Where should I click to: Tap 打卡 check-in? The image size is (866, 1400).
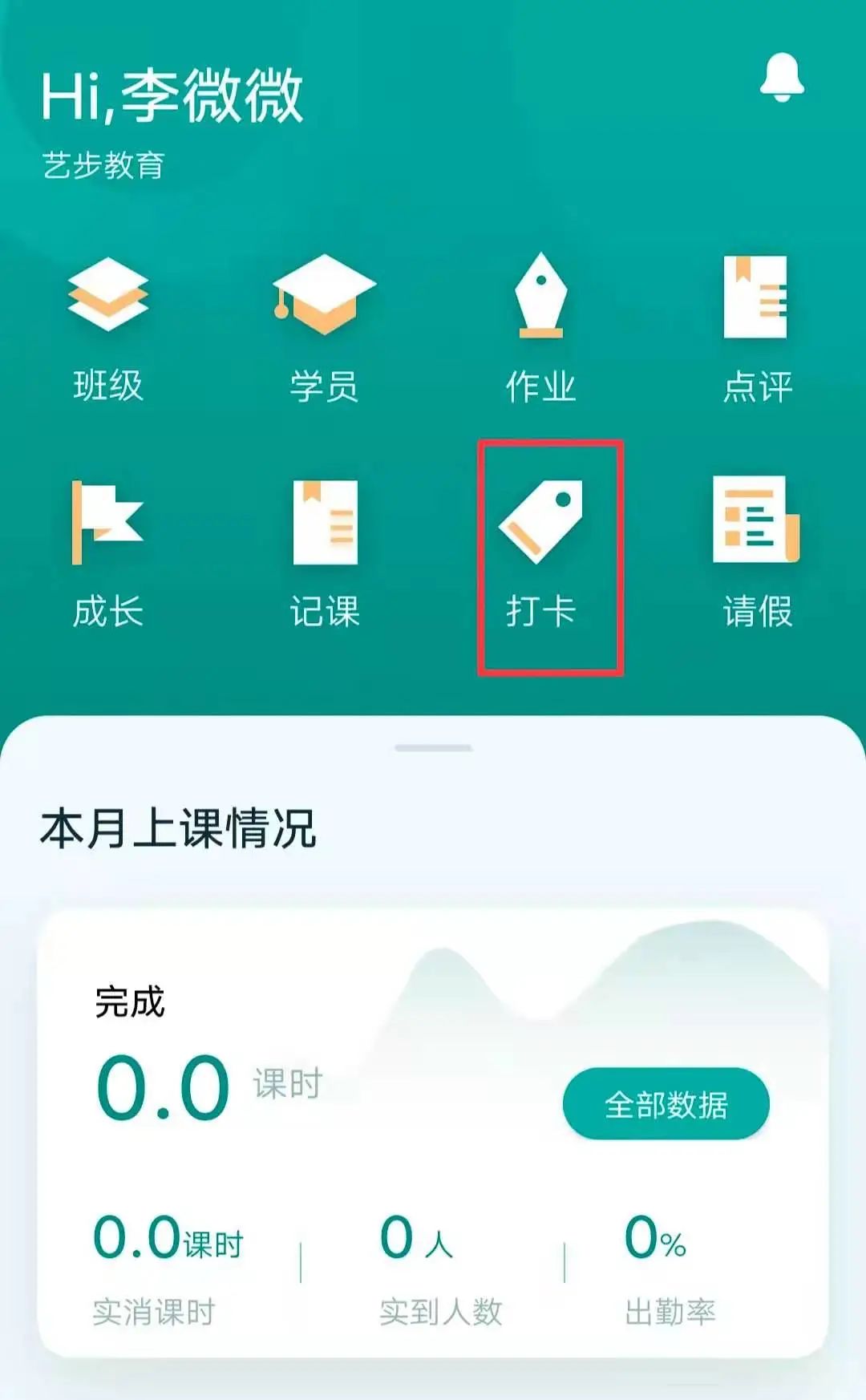pyautogui.click(x=541, y=553)
